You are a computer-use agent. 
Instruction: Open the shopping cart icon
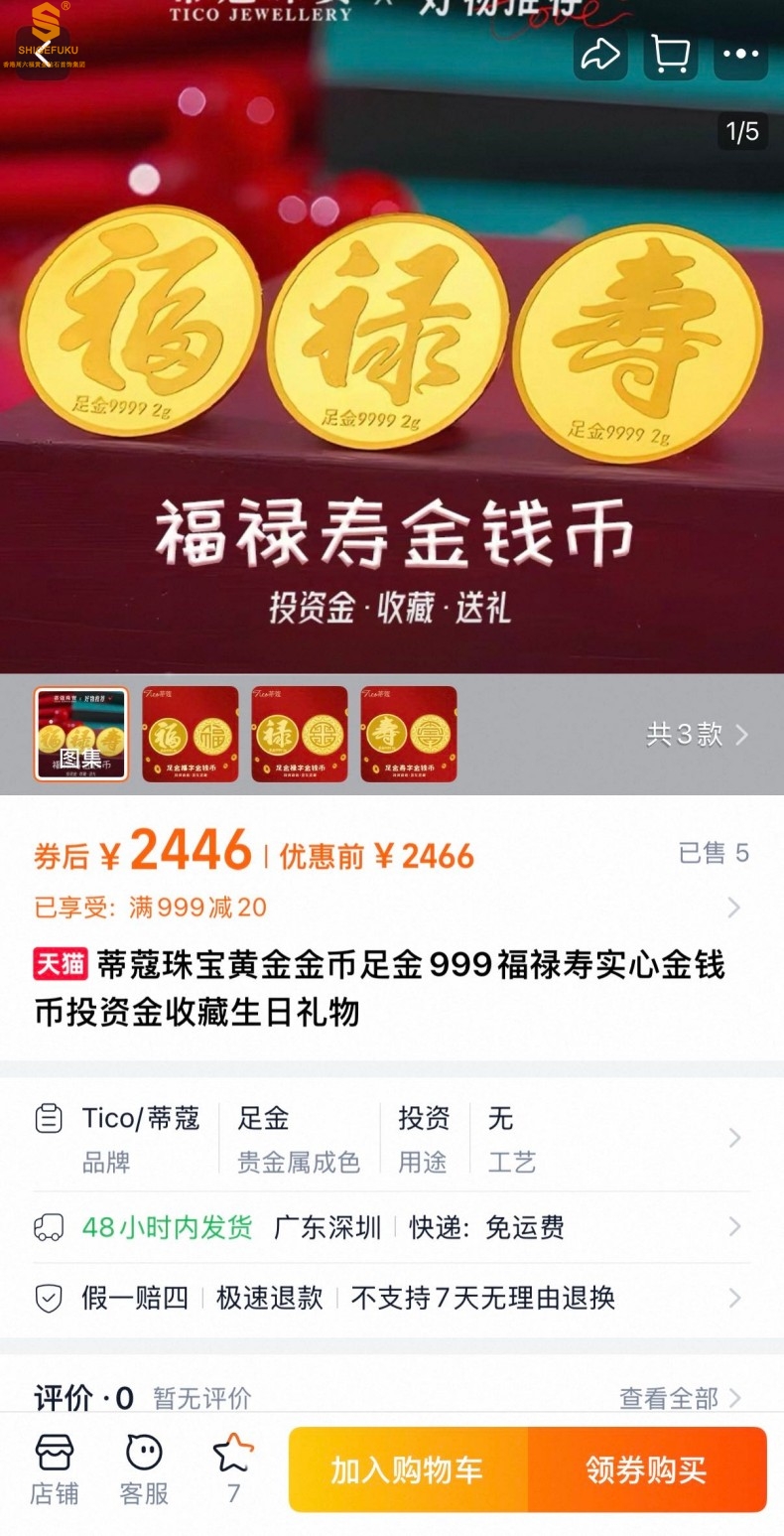(671, 54)
